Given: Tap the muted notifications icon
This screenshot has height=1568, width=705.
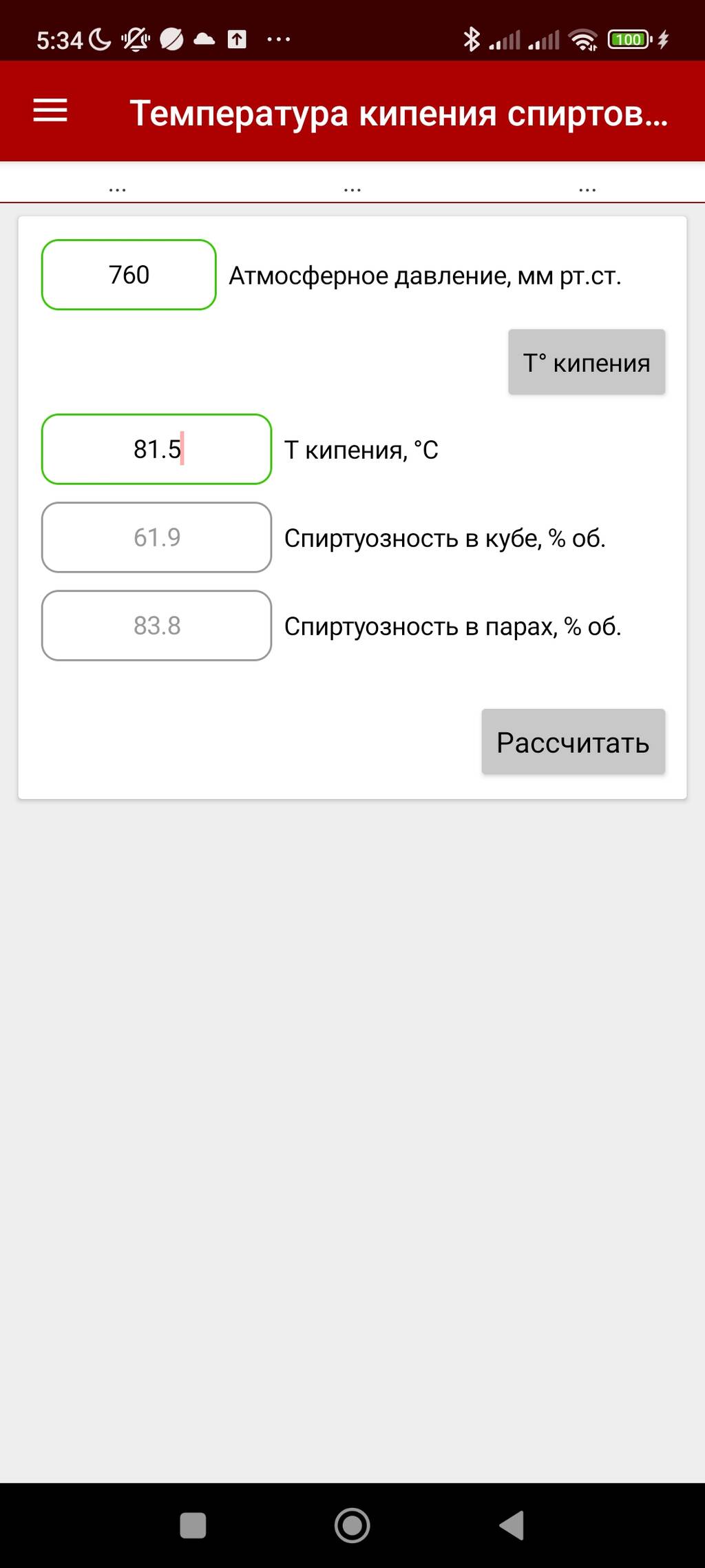Looking at the screenshot, I should point(136,39).
